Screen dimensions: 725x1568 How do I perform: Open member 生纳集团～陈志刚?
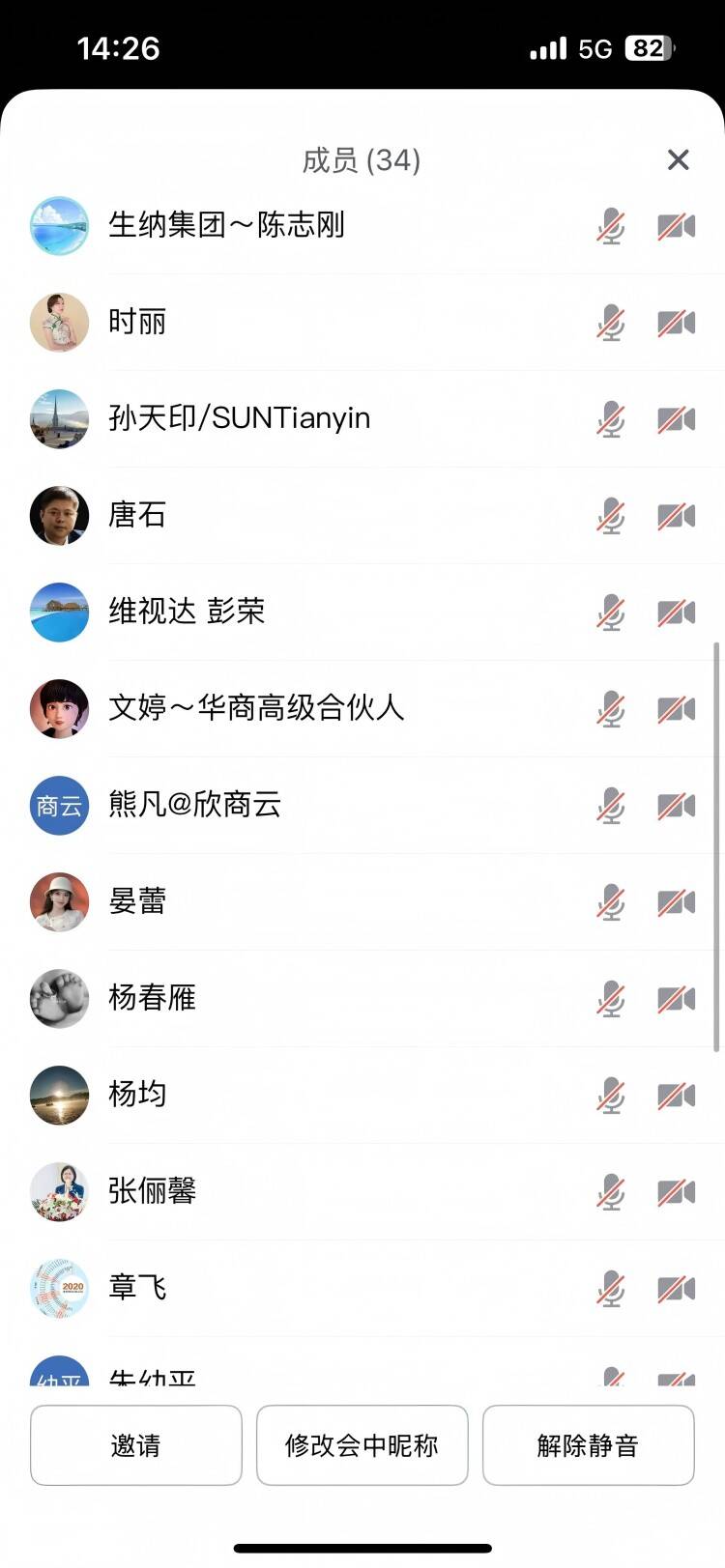coord(226,225)
